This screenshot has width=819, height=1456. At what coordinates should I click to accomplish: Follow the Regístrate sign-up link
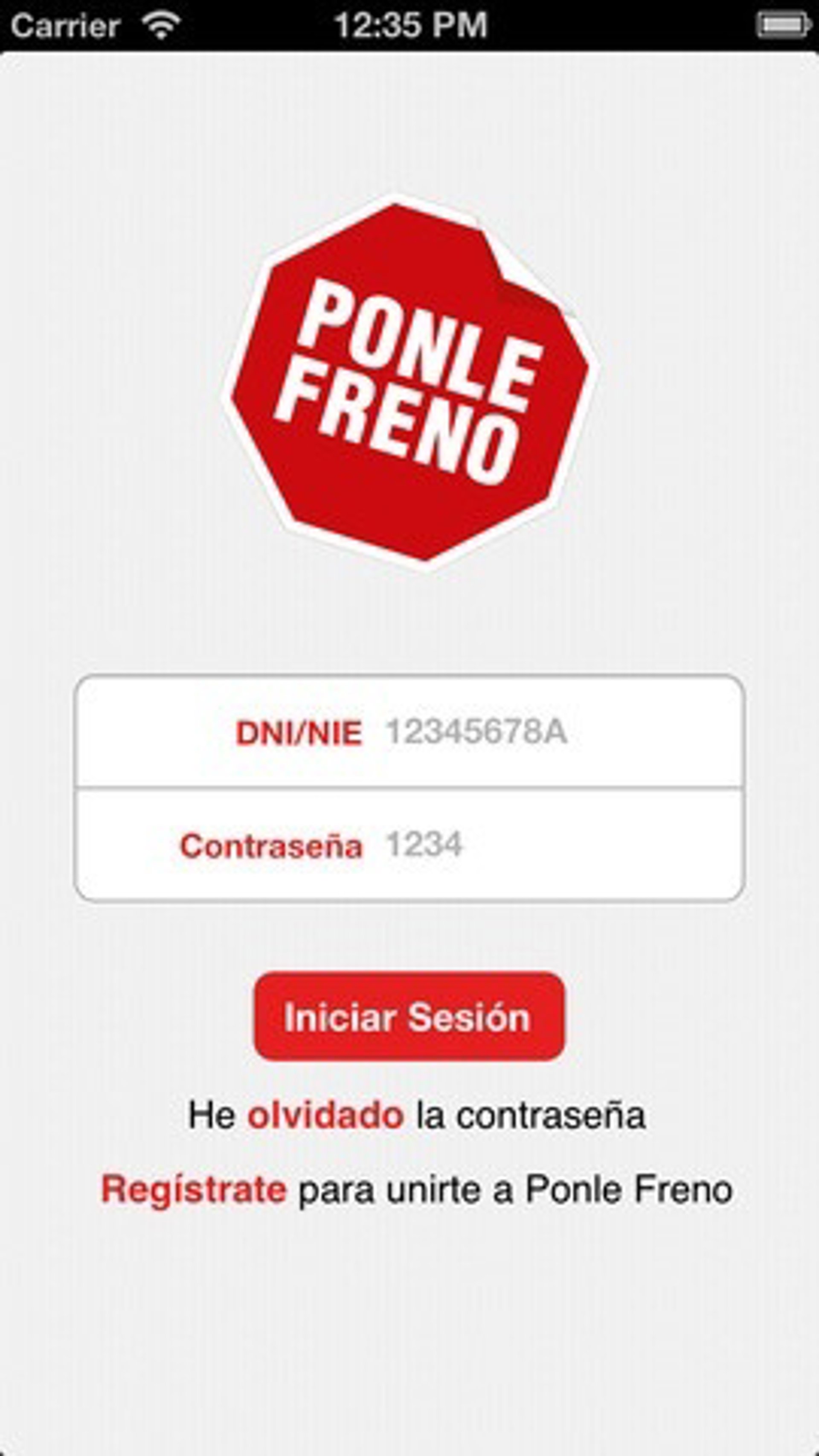[193, 1190]
